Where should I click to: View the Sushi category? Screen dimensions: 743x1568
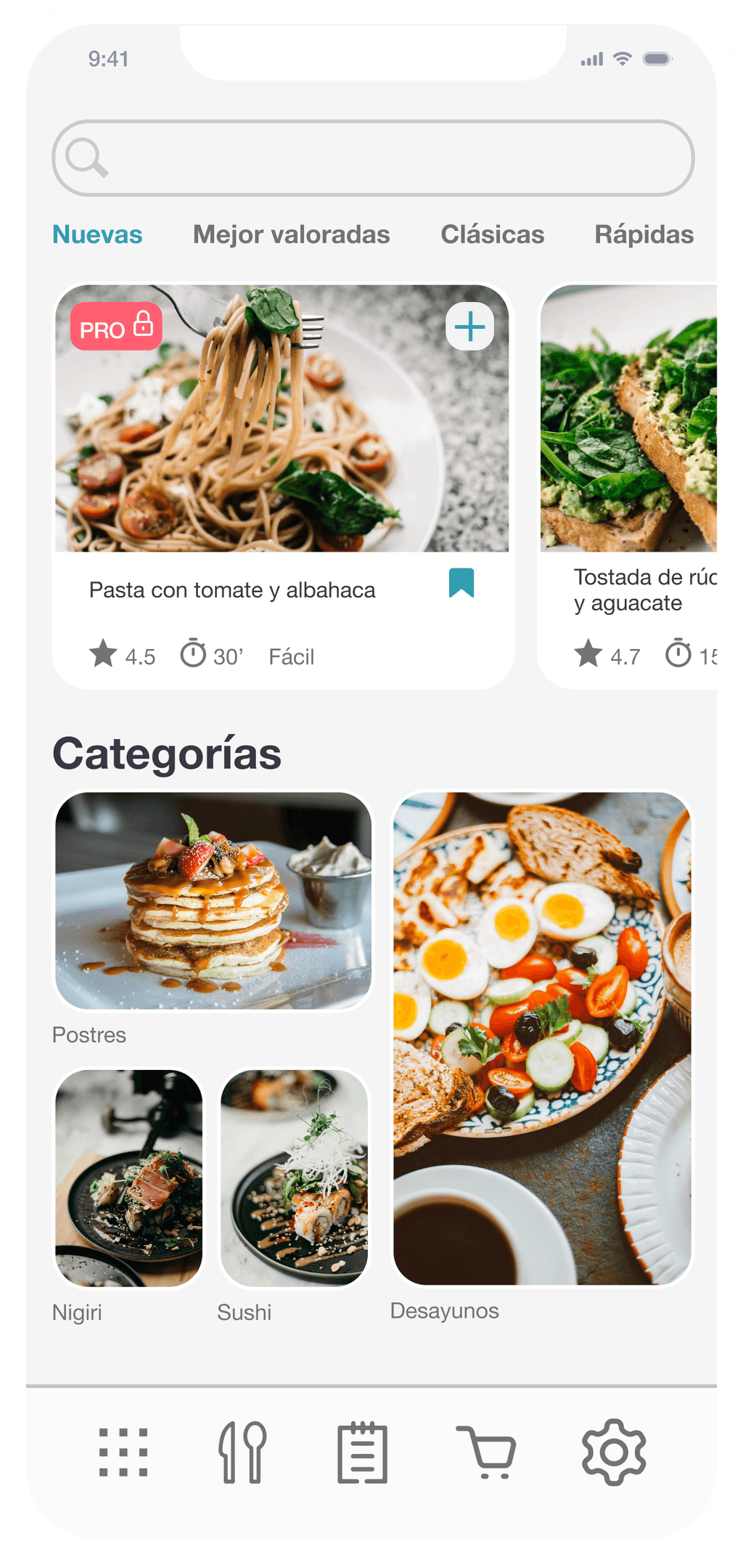pyautogui.click(x=294, y=1177)
